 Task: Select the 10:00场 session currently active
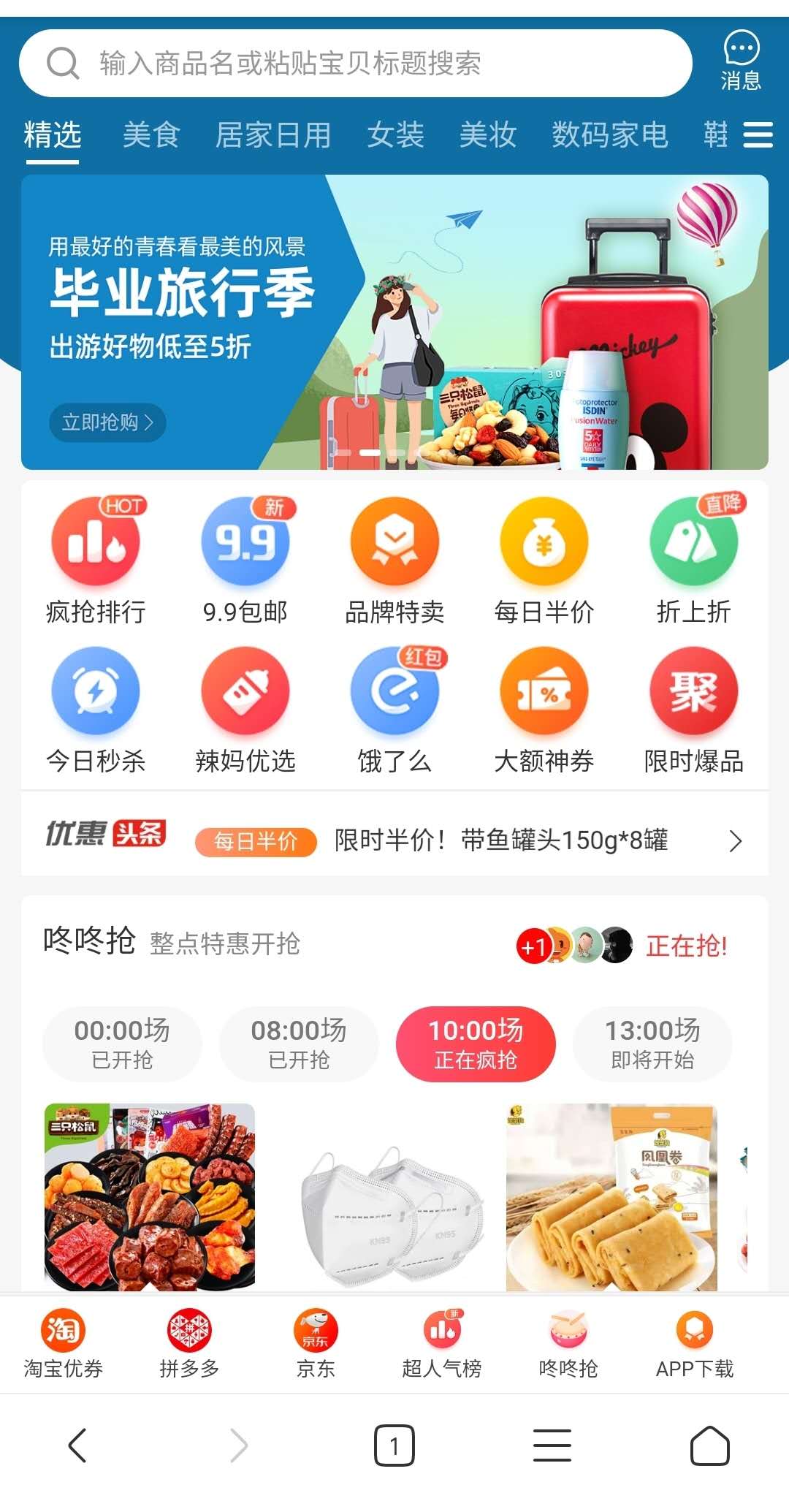pyautogui.click(x=476, y=1044)
